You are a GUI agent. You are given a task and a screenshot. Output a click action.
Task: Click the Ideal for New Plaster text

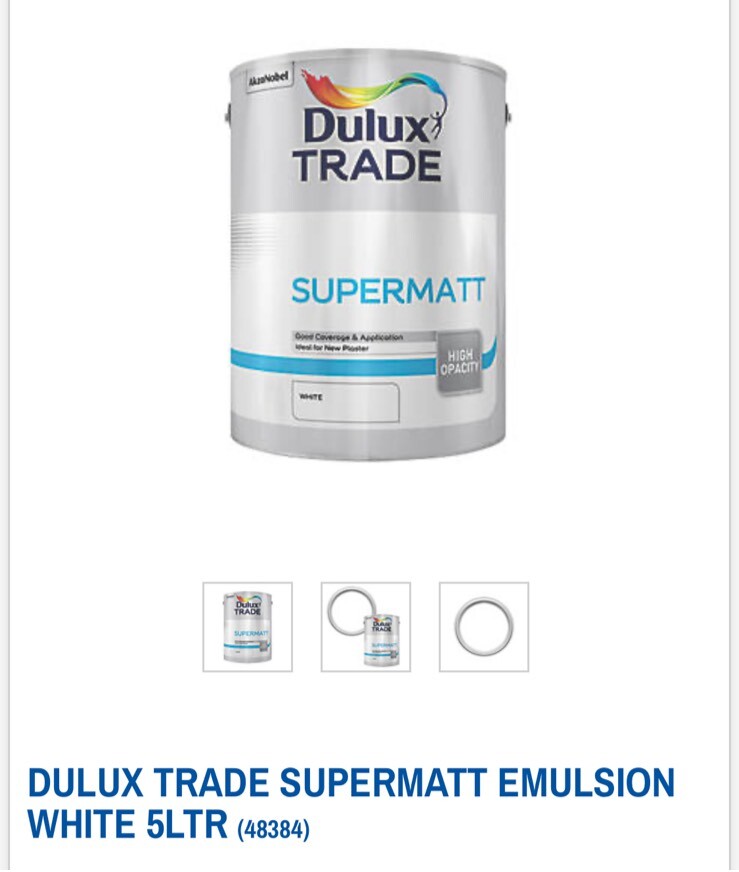coord(333,346)
